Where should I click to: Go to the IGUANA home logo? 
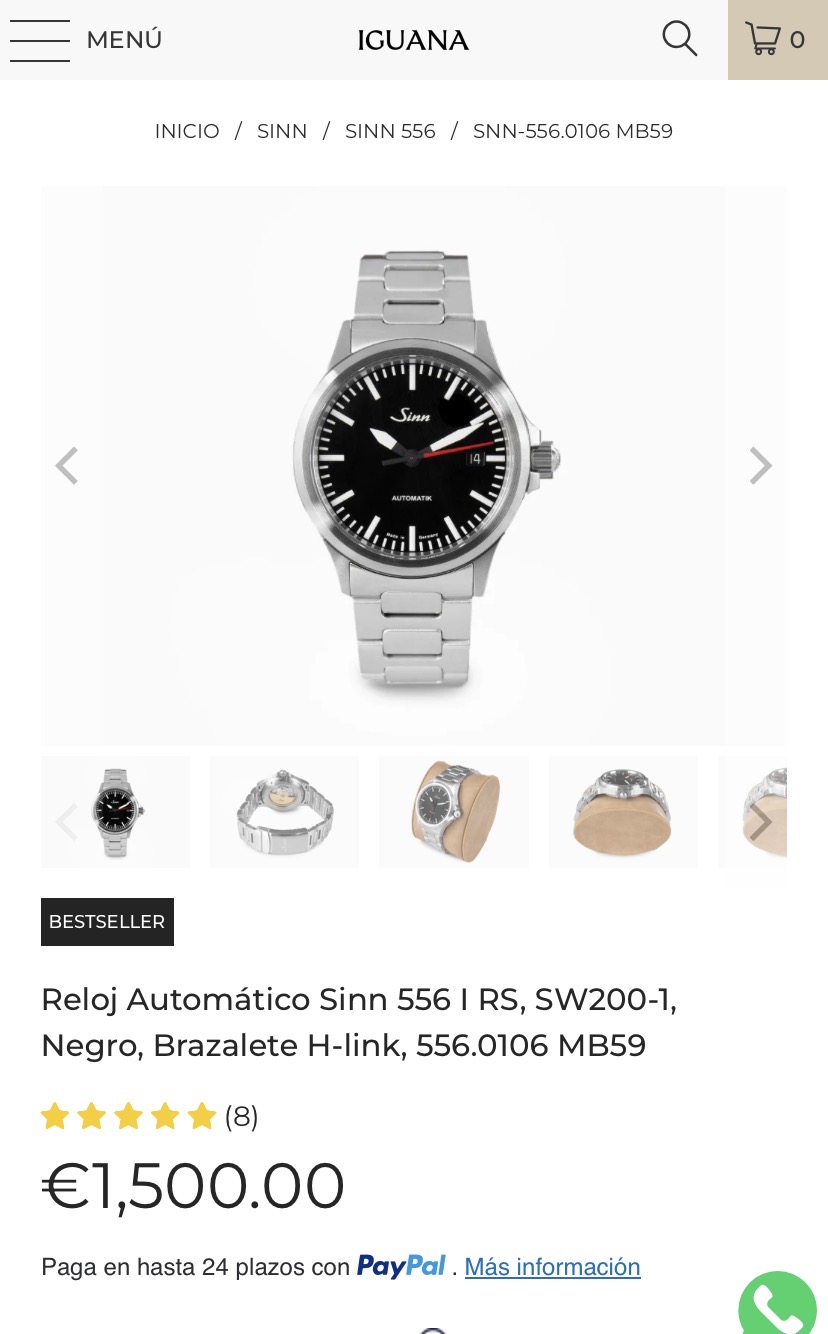(x=413, y=40)
